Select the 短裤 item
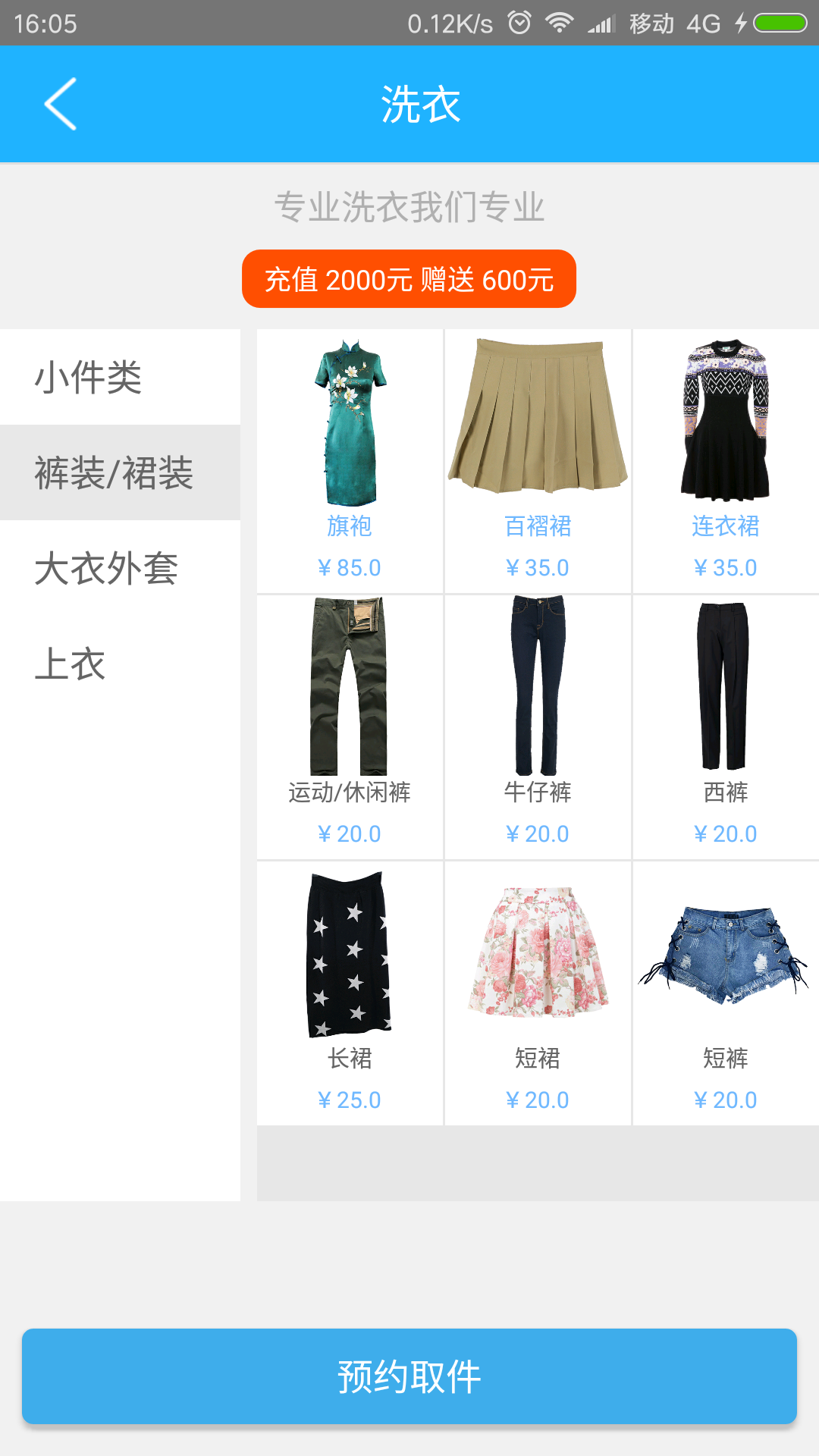The width and height of the screenshot is (819, 1456). [726, 993]
